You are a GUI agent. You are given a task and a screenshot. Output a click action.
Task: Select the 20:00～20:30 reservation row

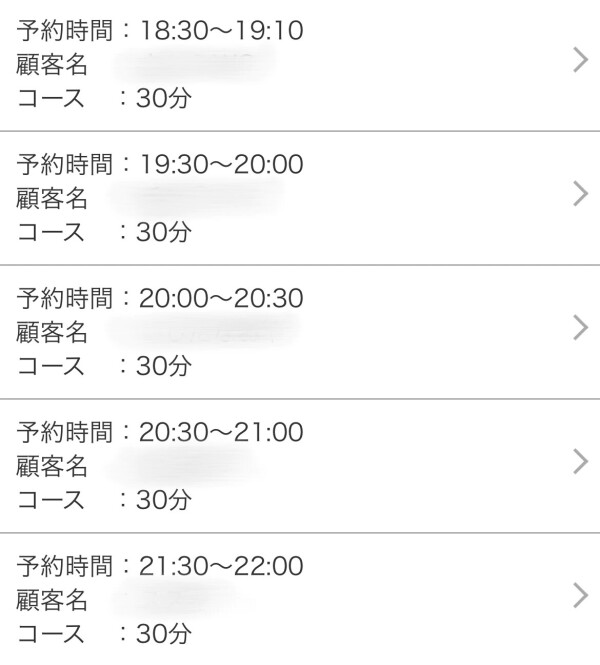(x=300, y=331)
